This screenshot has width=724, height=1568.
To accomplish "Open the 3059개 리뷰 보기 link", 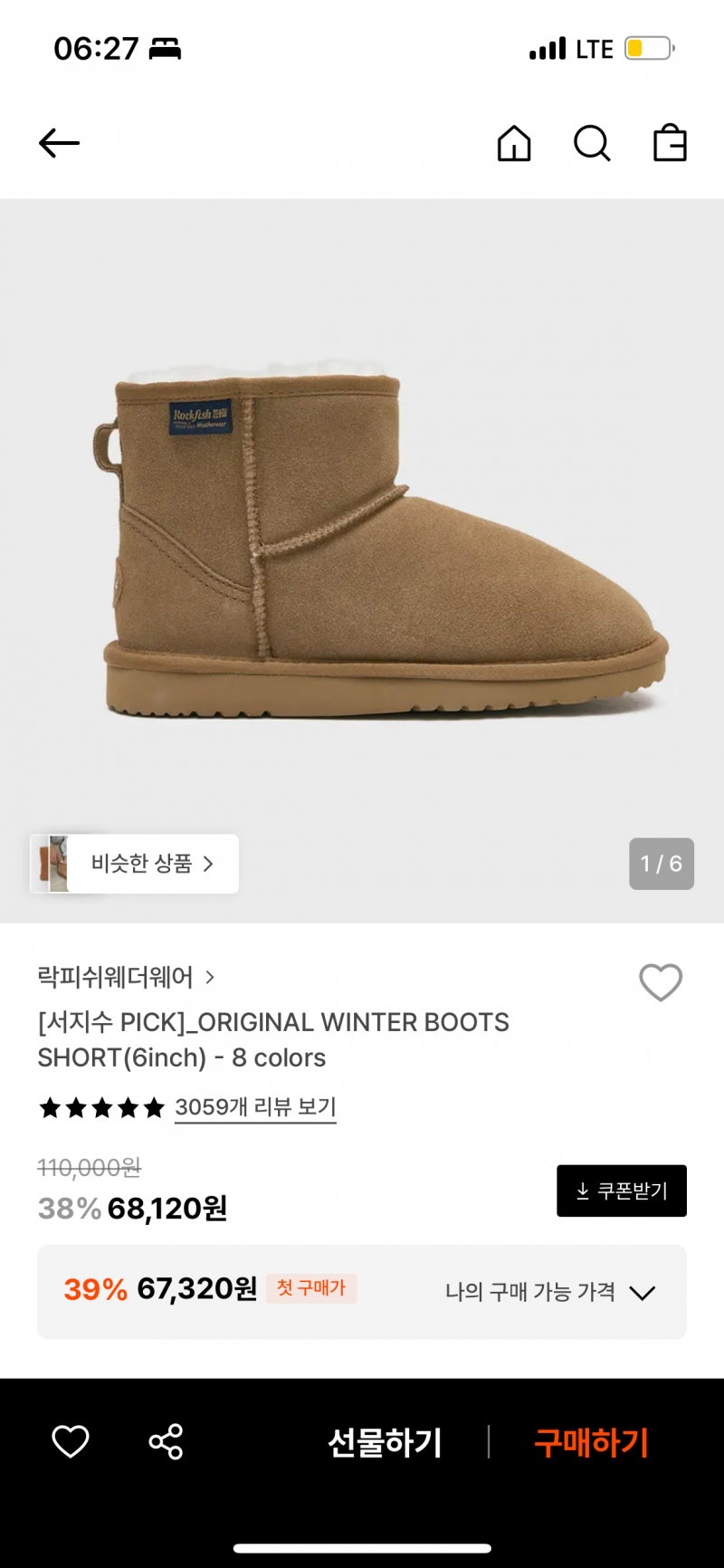I will point(255,1107).
